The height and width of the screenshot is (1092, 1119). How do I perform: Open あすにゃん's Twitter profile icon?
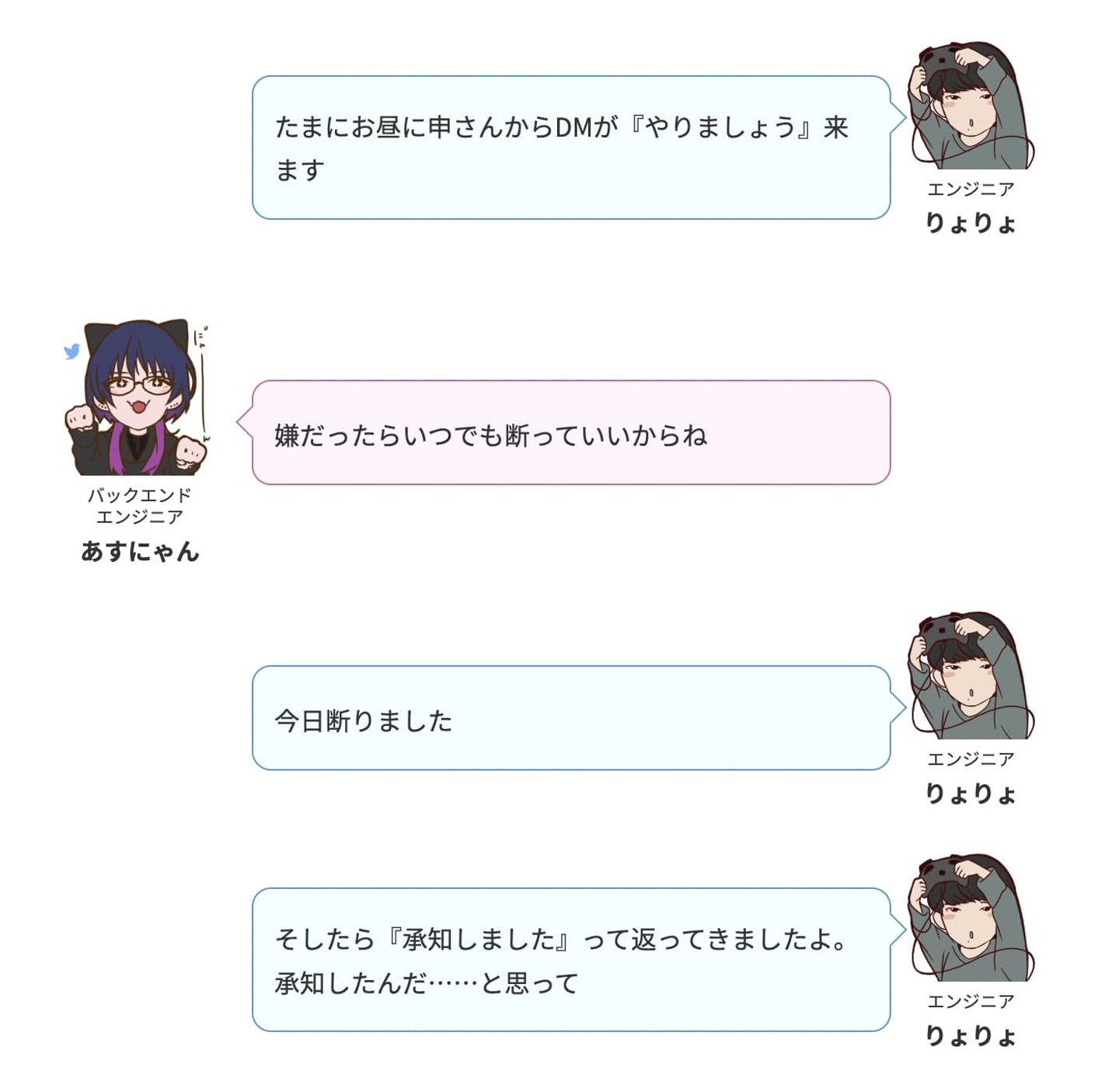tap(71, 351)
